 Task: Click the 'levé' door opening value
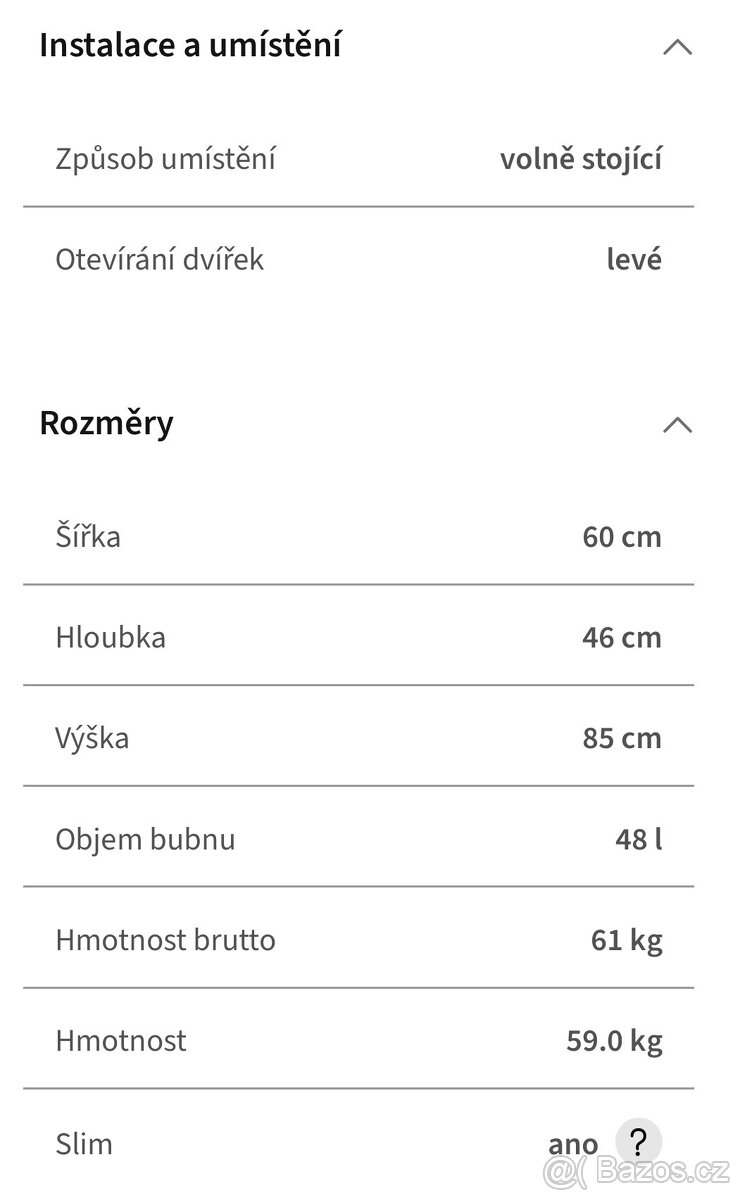(634, 259)
